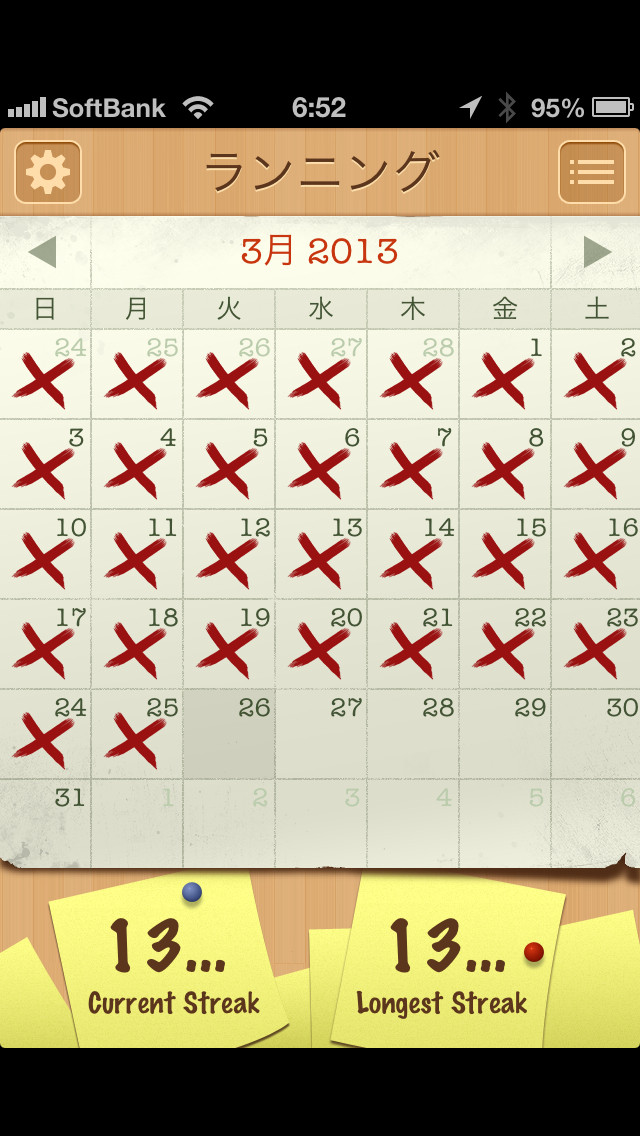Viewport: 640px width, 1136px height.
Task: Uncheck the cross on March 24
Action: [45, 735]
